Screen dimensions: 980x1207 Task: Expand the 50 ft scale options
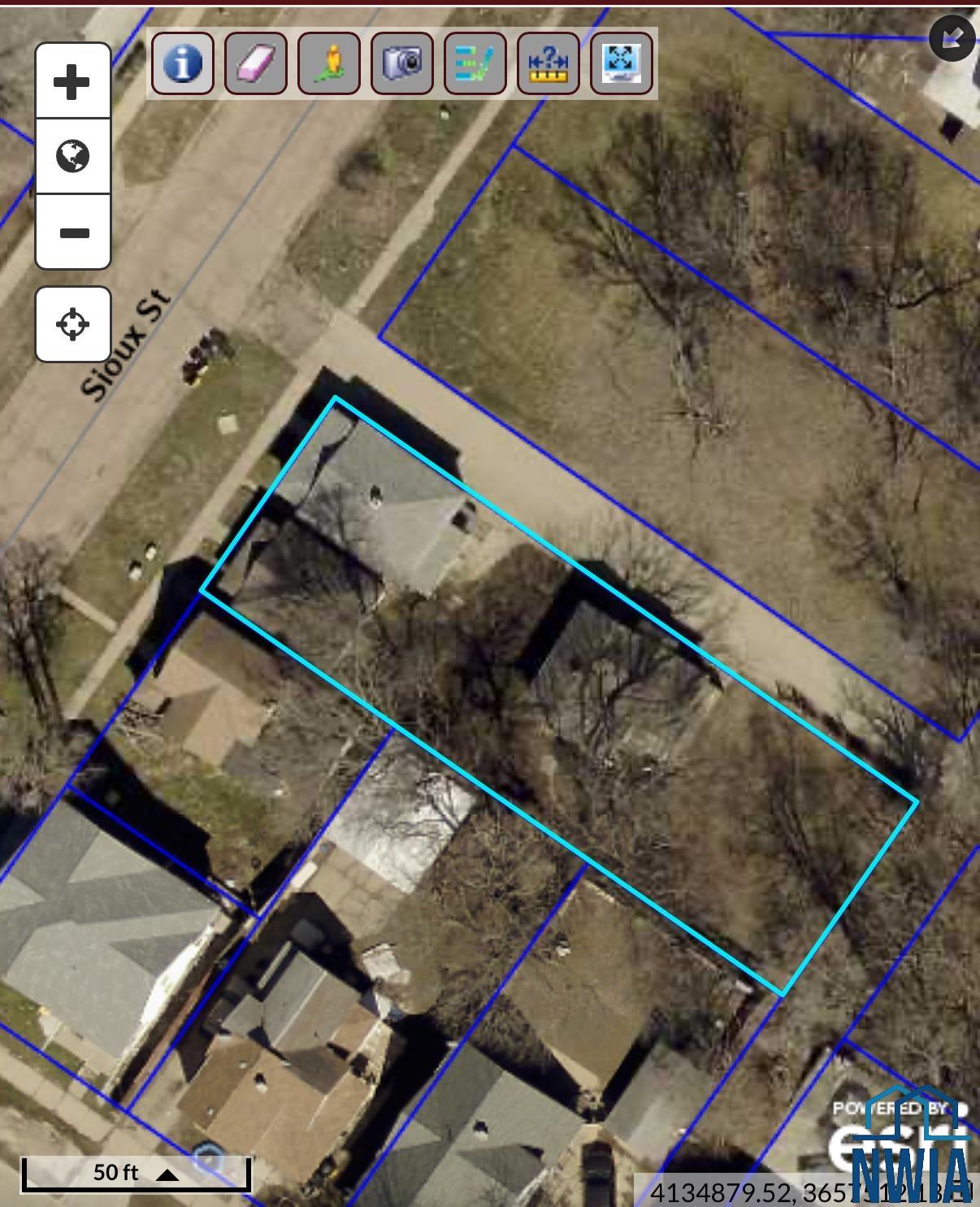coord(167,1174)
